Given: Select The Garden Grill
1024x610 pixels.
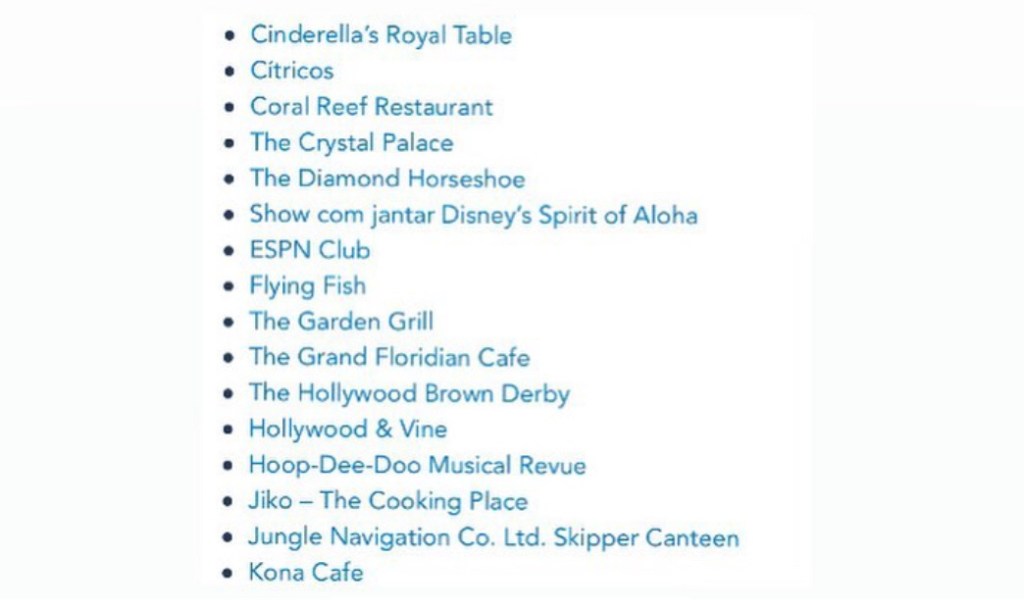Looking at the screenshot, I should 341,322.
